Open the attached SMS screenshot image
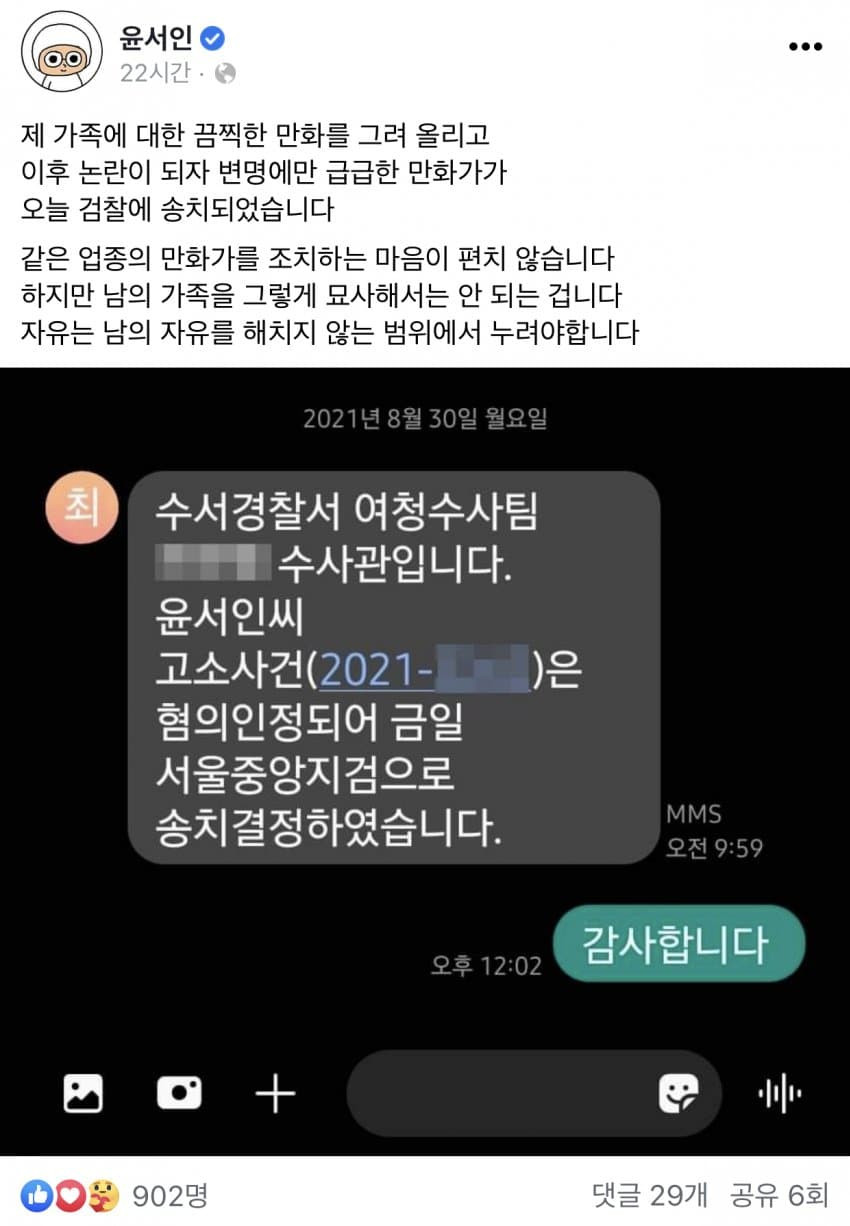 (x=425, y=760)
